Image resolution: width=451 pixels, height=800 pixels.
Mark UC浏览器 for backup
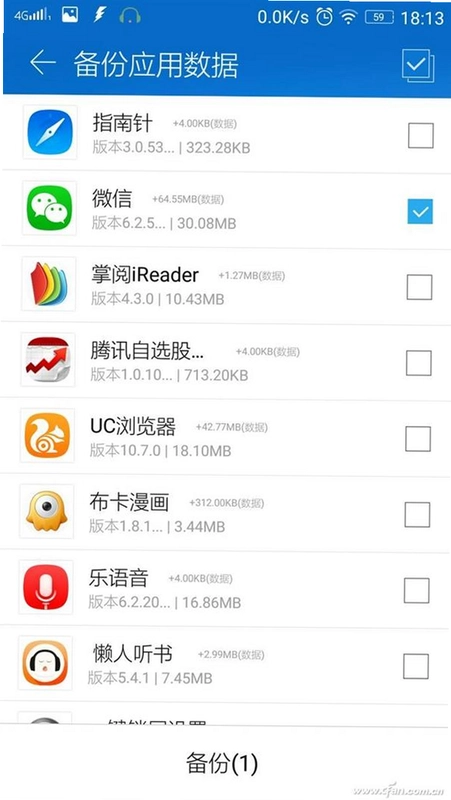point(418,439)
